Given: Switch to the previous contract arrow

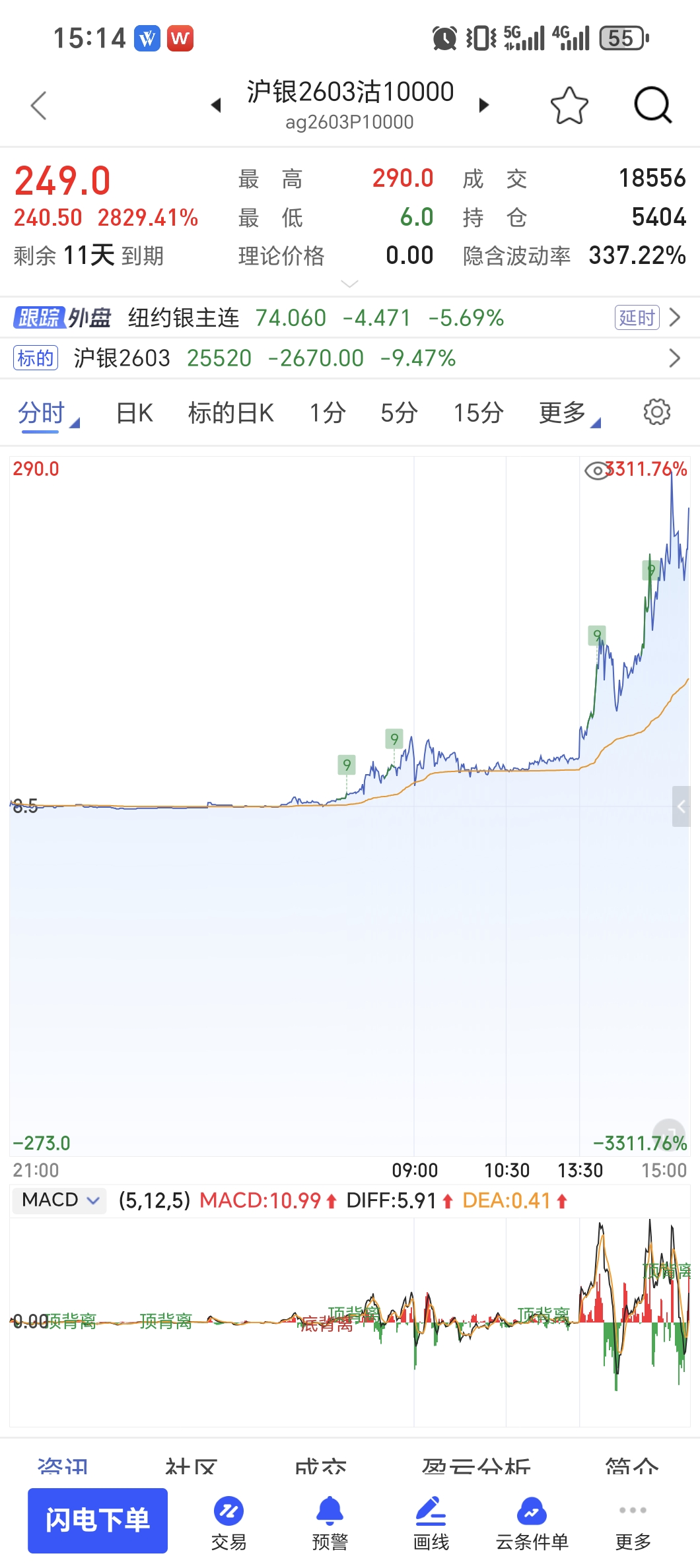Looking at the screenshot, I should (x=216, y=106).
